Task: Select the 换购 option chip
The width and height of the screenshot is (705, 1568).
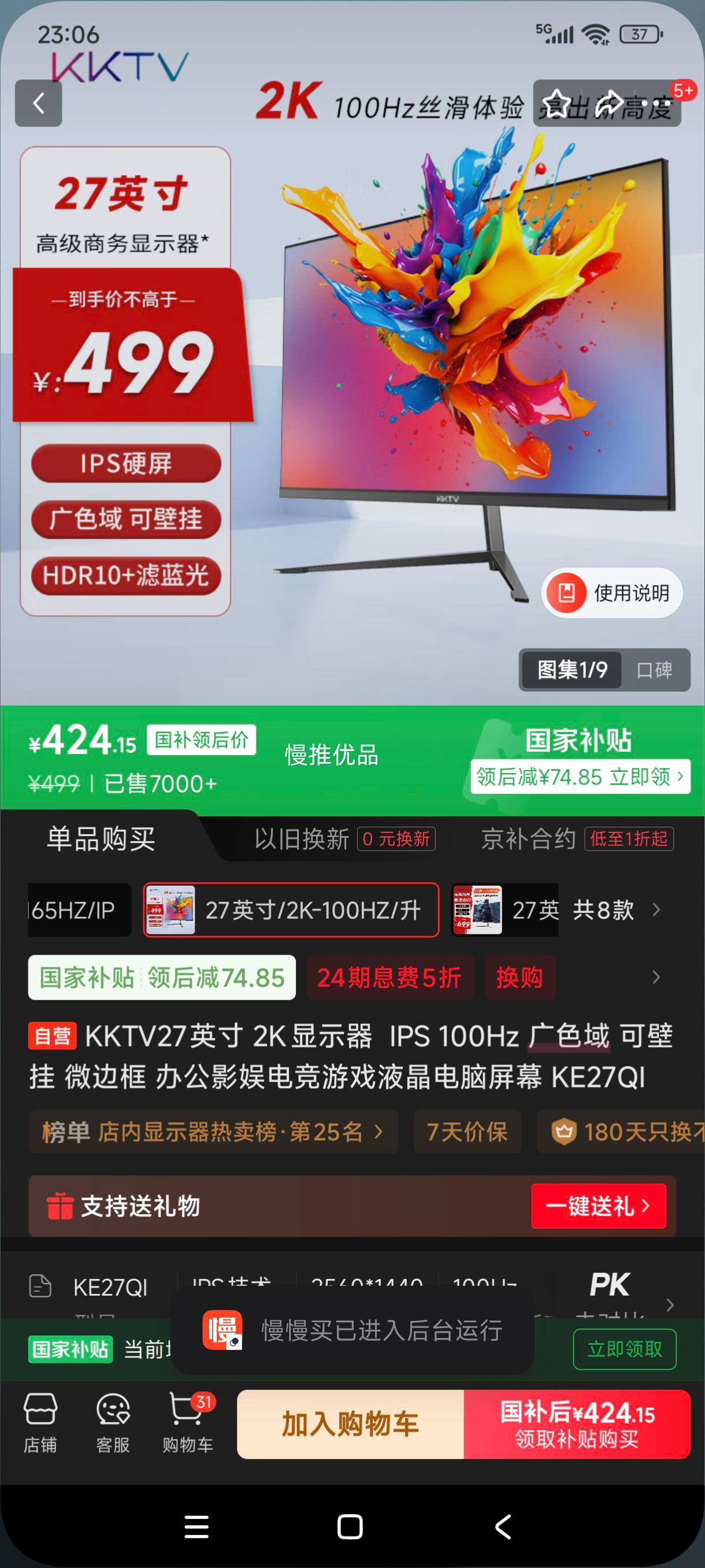Action: coord(521,977)
